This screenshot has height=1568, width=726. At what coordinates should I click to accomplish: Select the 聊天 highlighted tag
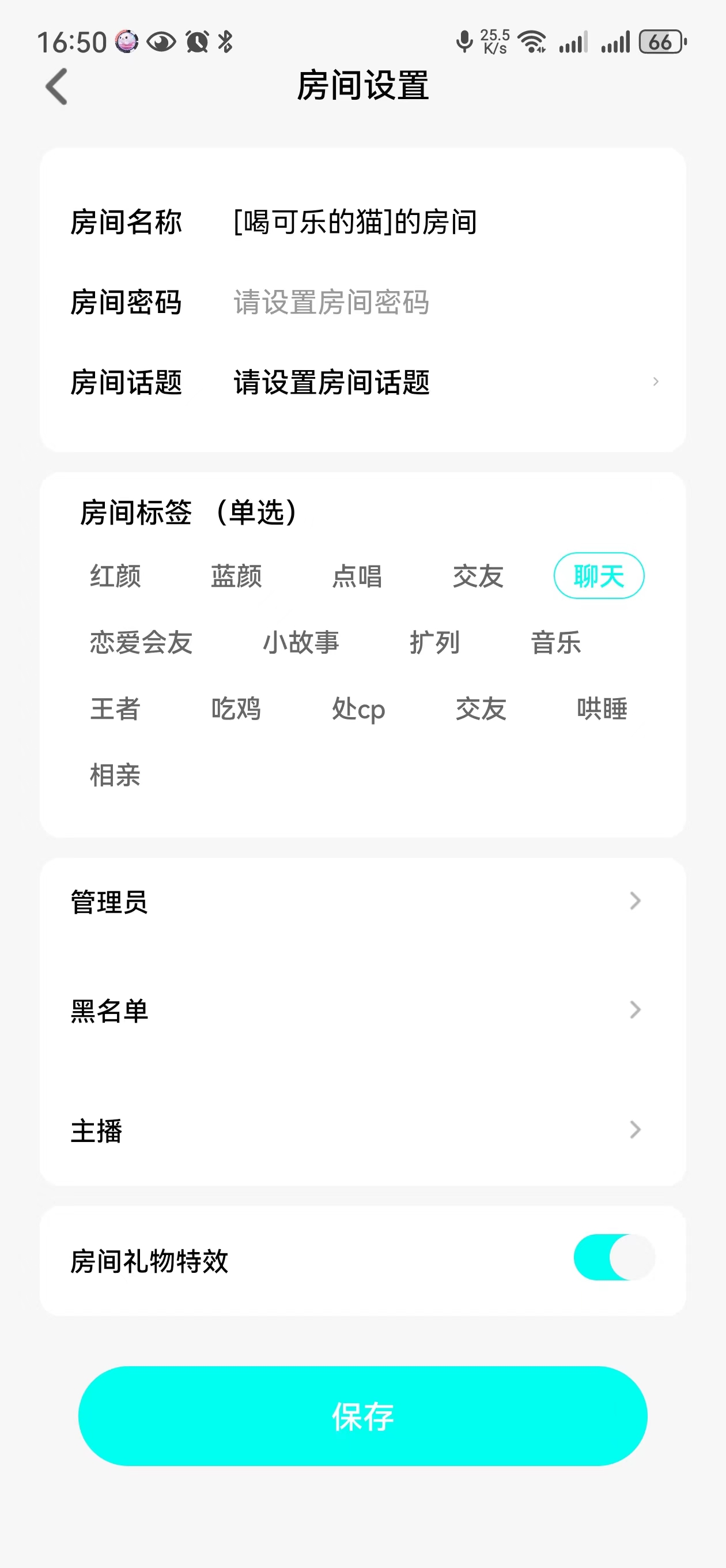click(599, 576)
